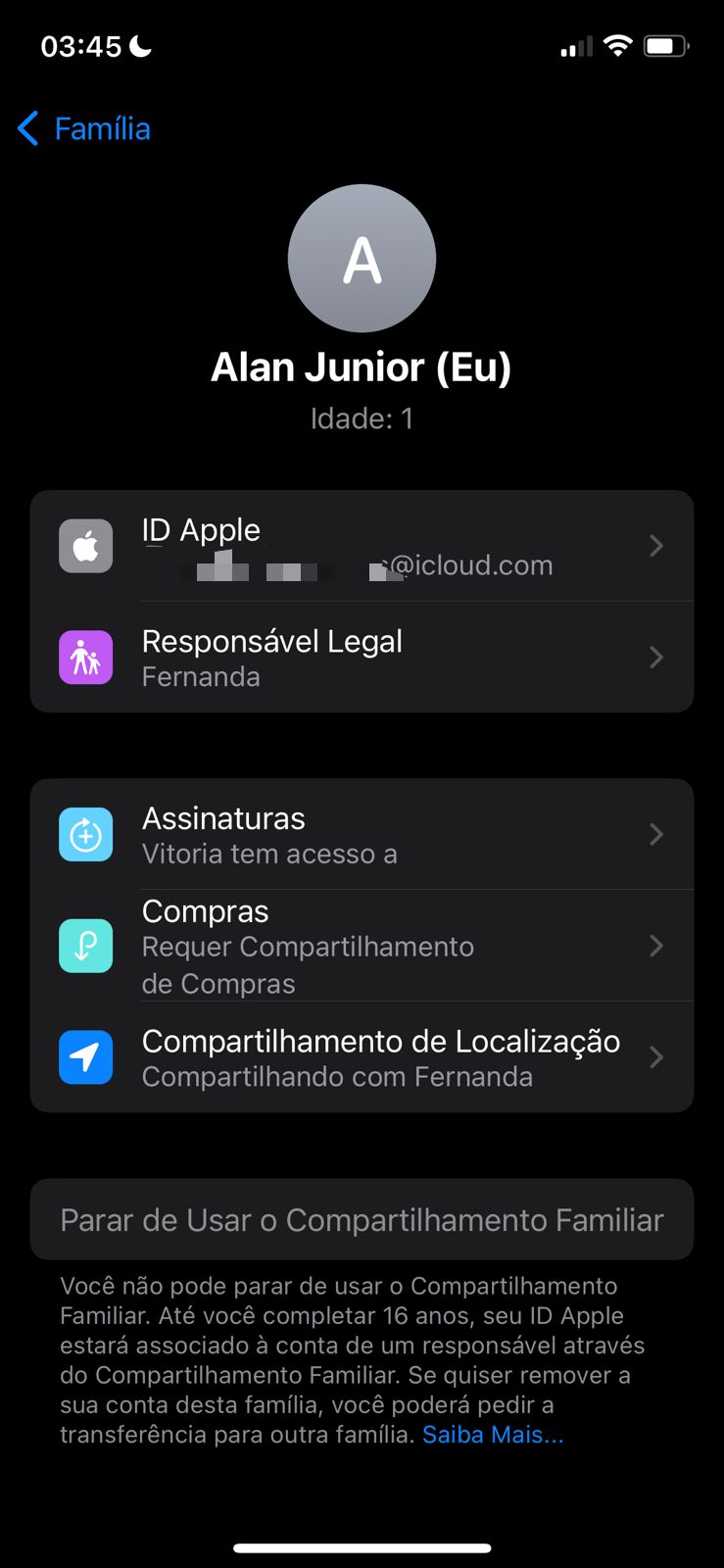Image resolution: width=724 pixels, height=1568 pixels.
Task: Open Compartilhamento de Localização
Action: (362, 1057)
